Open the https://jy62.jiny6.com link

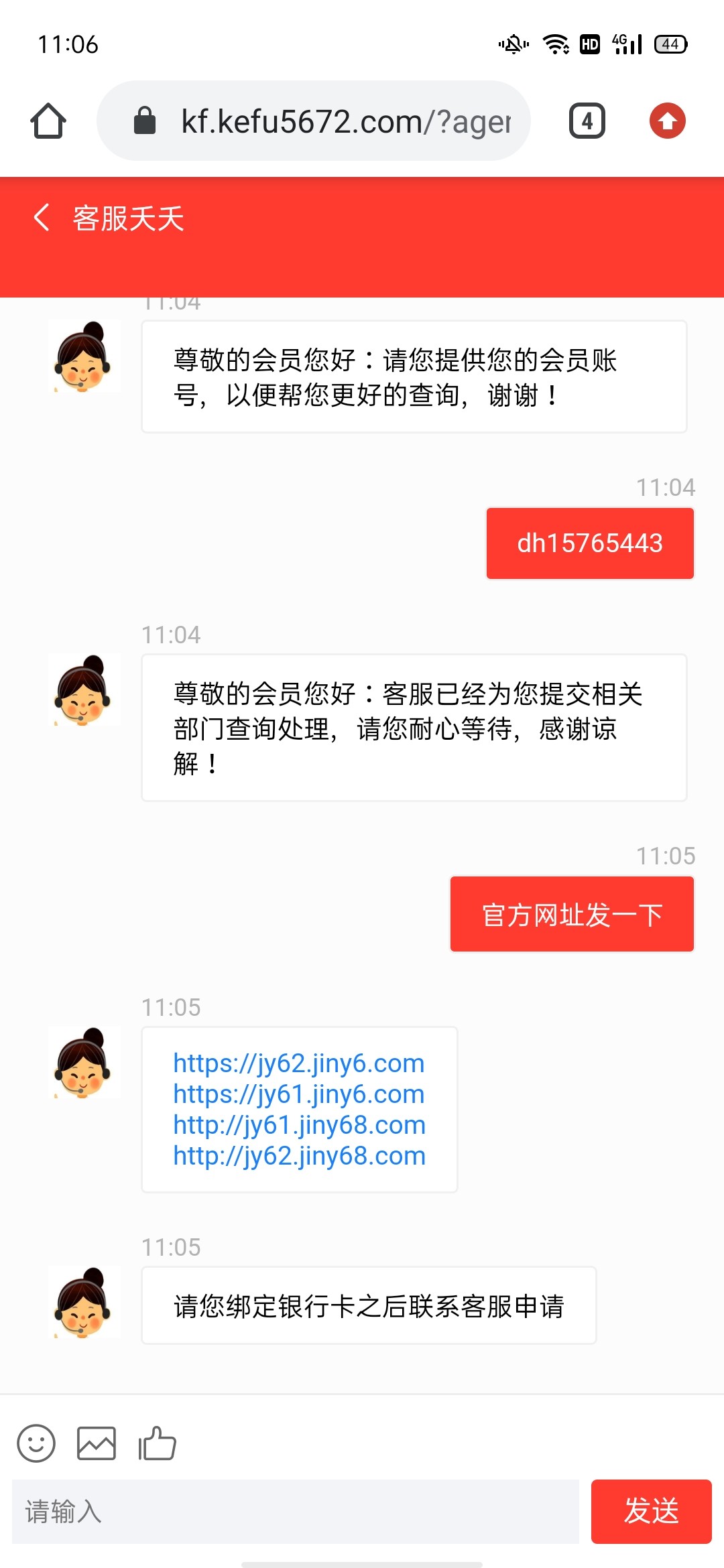299,1063
